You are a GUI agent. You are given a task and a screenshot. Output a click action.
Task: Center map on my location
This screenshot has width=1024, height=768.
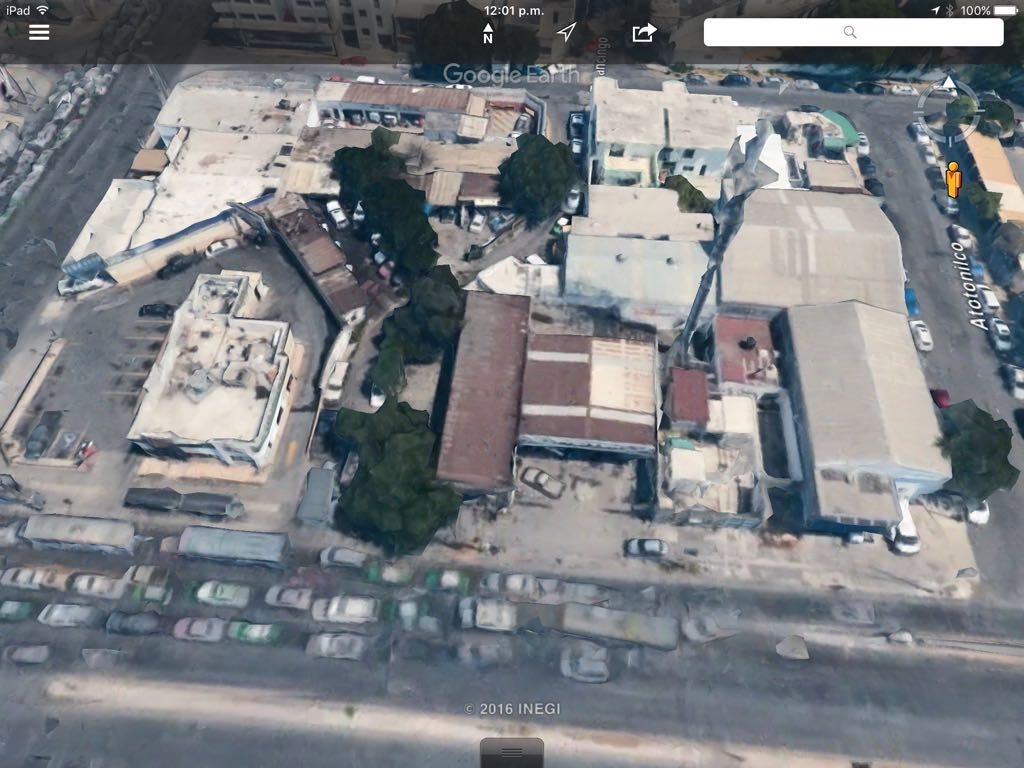567,32
